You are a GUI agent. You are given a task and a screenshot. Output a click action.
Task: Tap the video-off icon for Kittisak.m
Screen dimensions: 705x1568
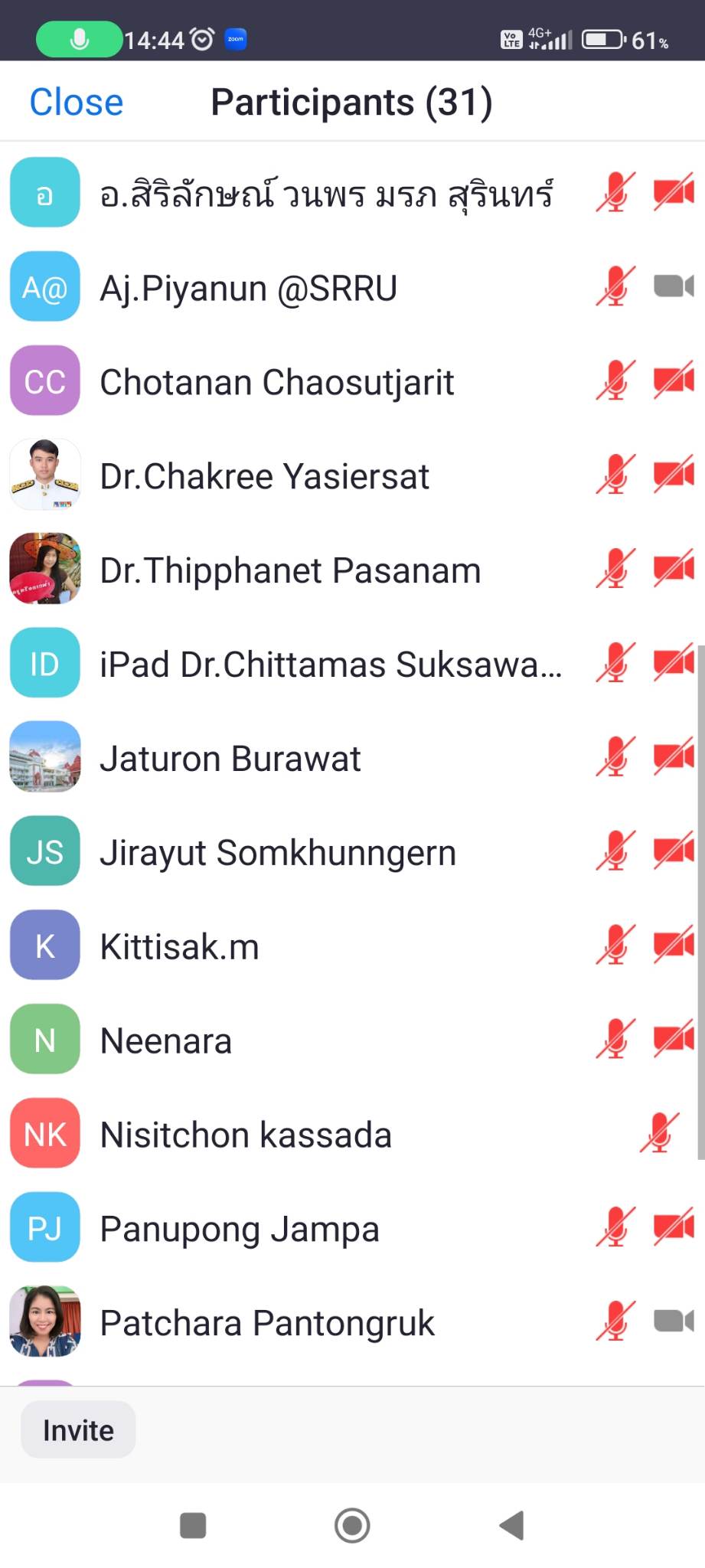pos(673,946)
